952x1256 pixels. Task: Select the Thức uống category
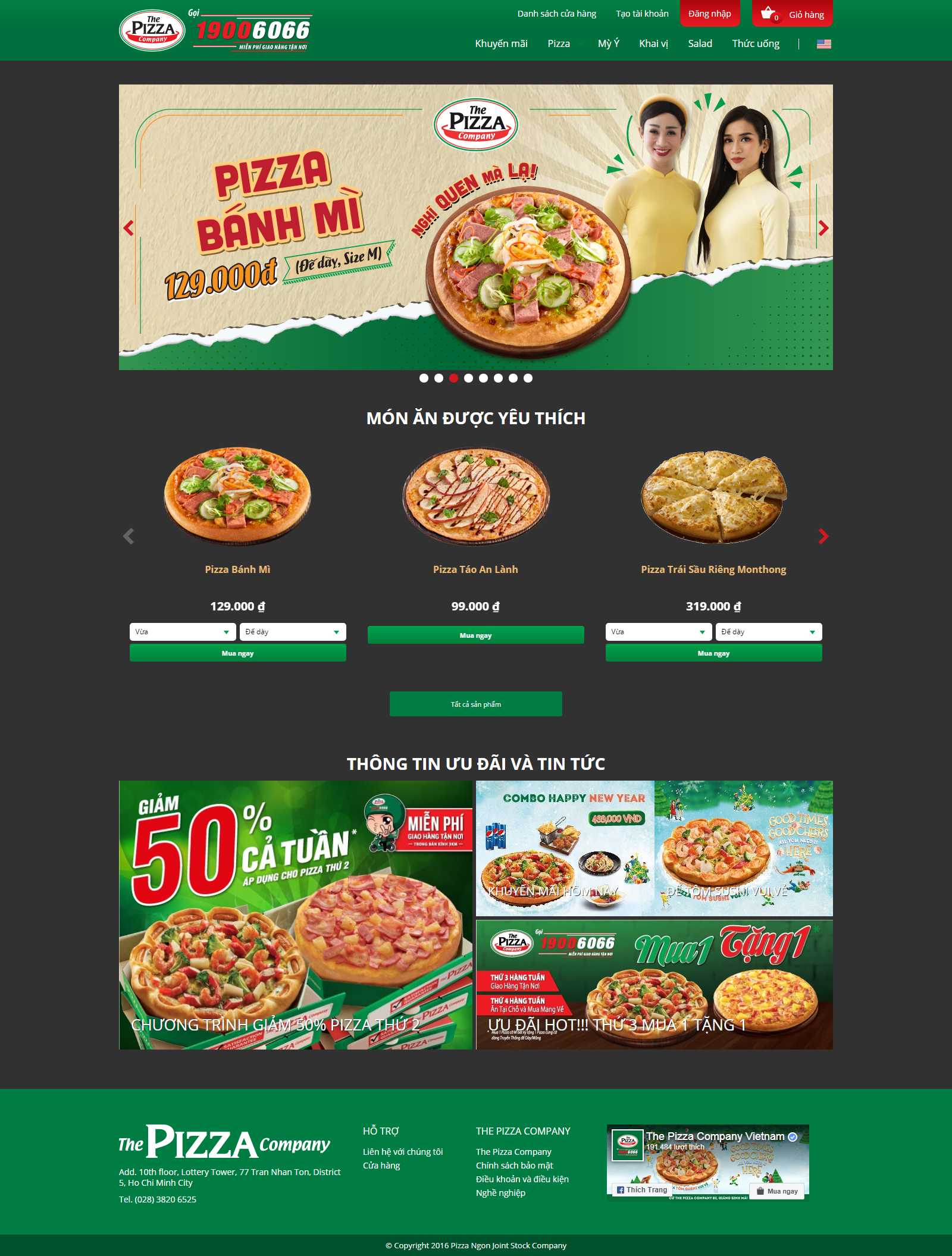point(755,43)
